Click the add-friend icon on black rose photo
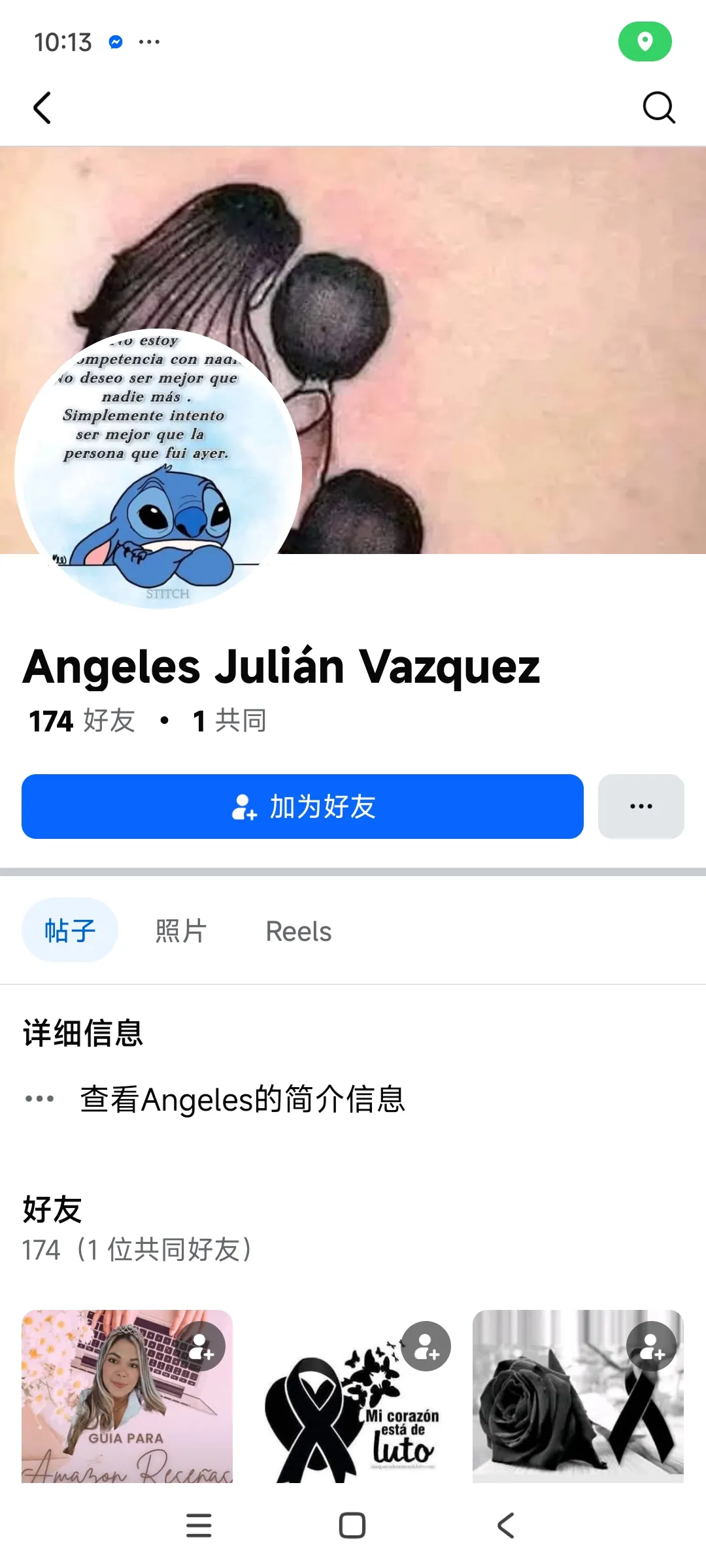The height and width of the screenshot is (1568, 706). tap(651, 1346)
